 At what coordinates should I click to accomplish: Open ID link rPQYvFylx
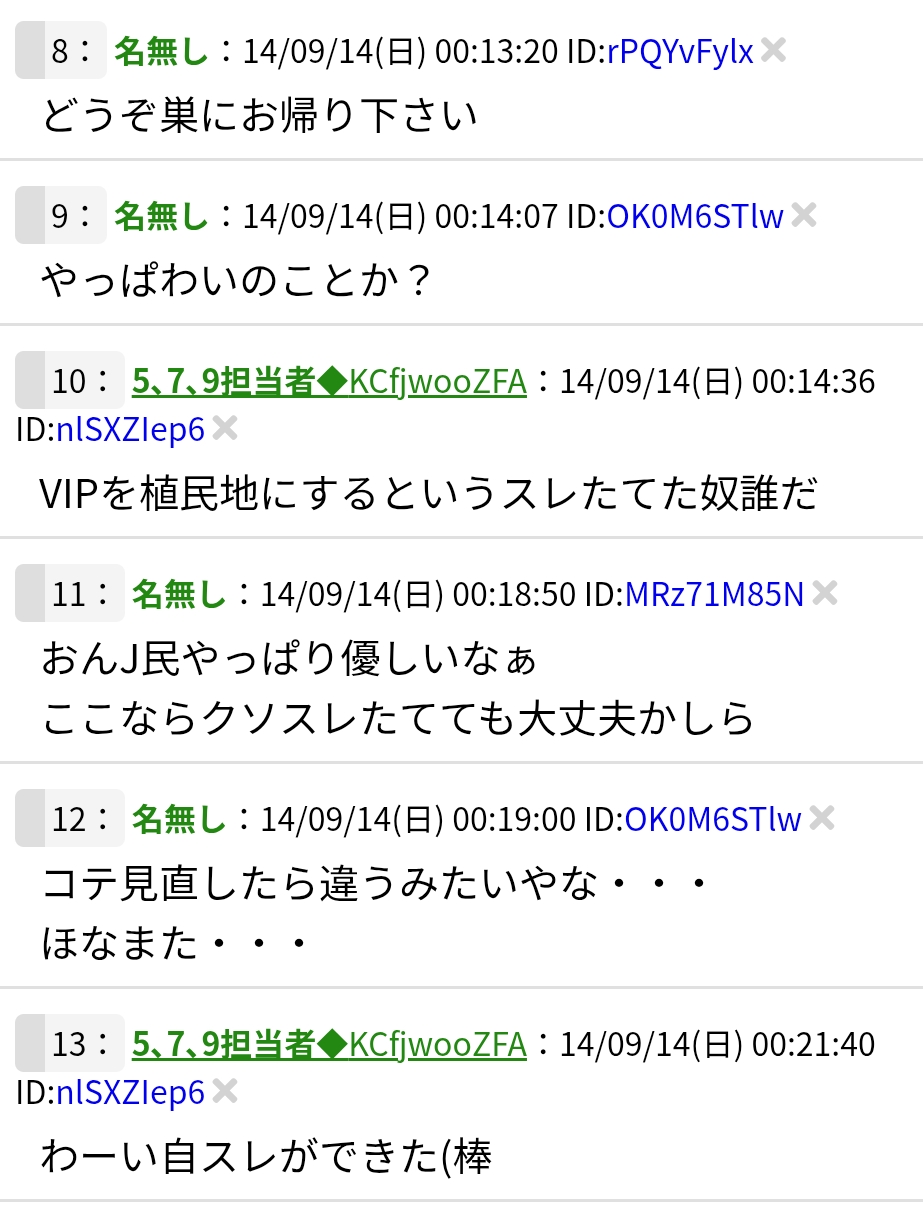tap(680, 51)
